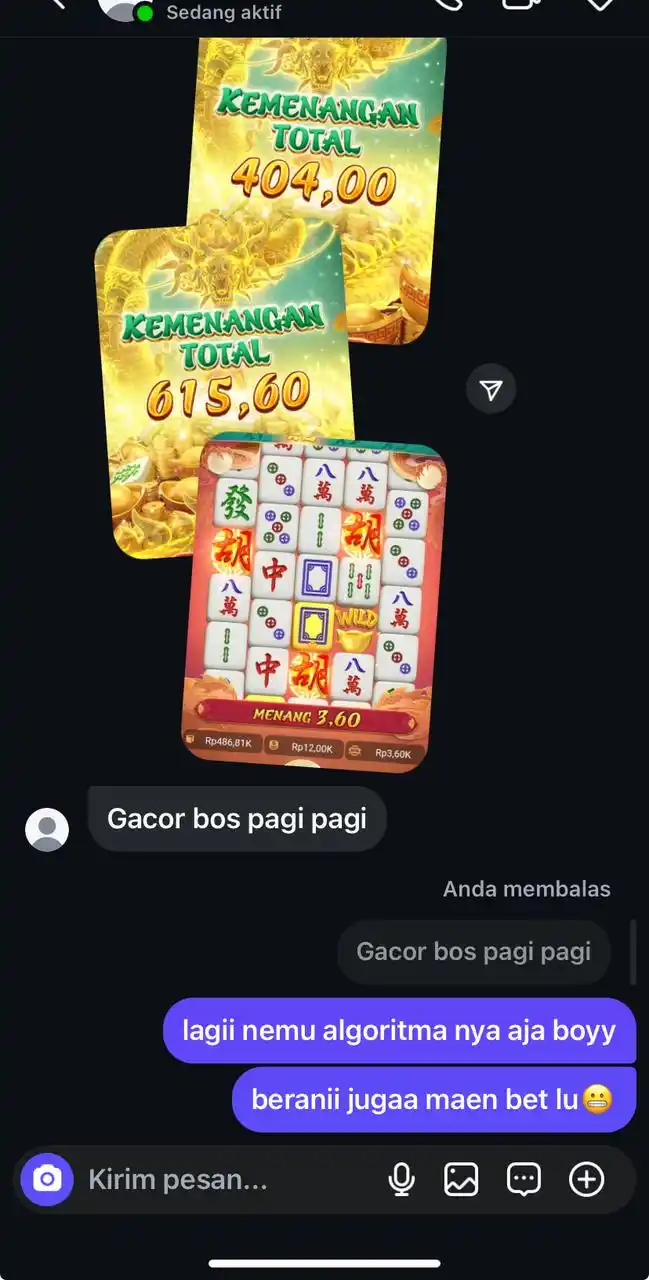Open contact info from Sedang aktif header
Image resolution: width=649 pixels, height=1280 pixels.
click(223, 12)
